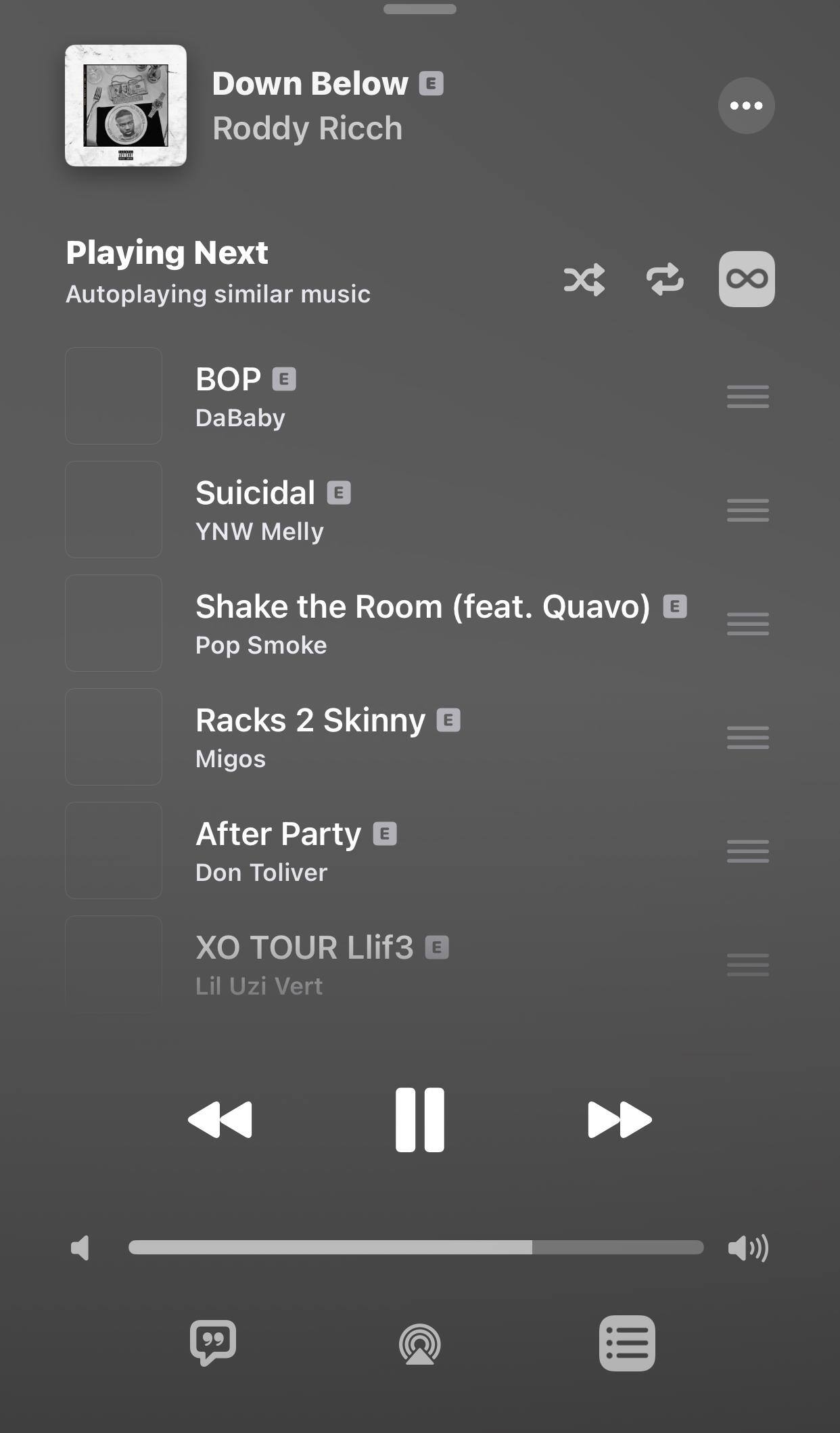Go back to the previous track
This screenshot has width=840, height=1433.
[x=220, y=1120]
